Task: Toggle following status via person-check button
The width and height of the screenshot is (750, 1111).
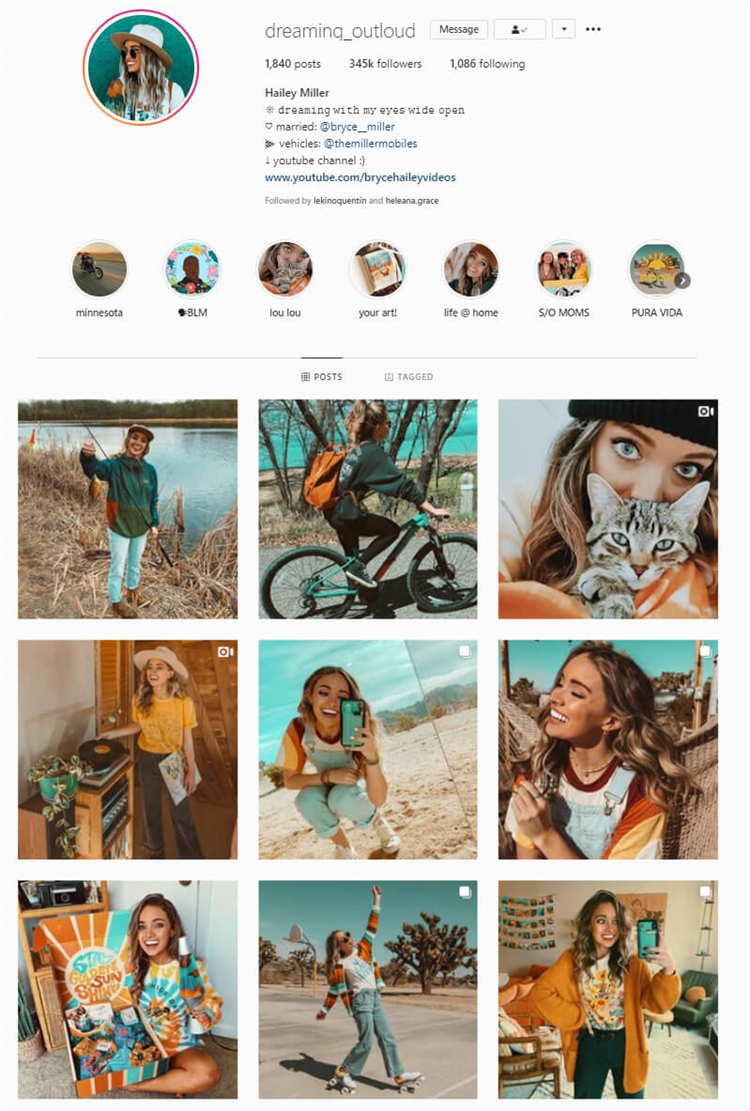Action: (519, 29)
